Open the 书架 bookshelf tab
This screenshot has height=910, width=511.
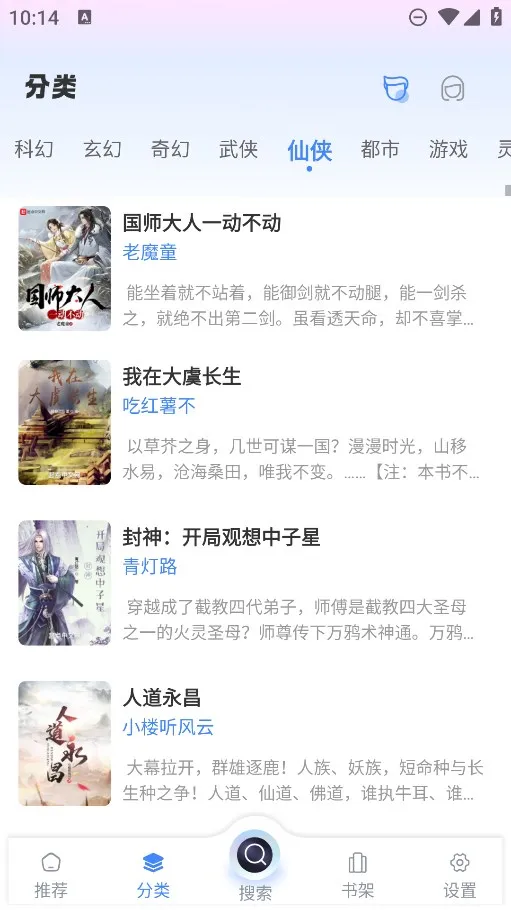tap(357, 875)
